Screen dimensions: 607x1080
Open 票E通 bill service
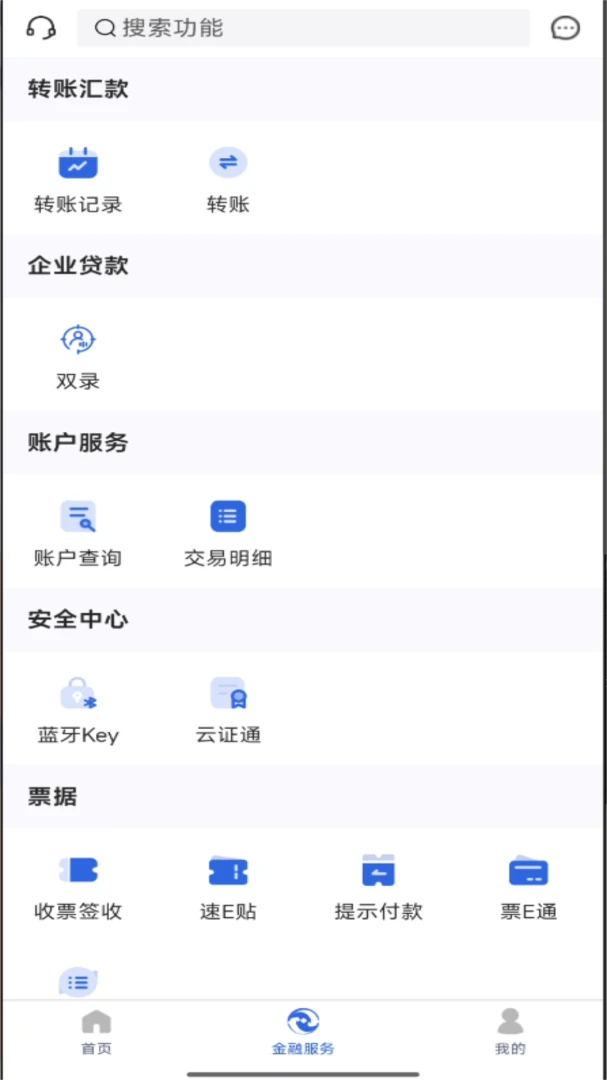coord(528,888)
